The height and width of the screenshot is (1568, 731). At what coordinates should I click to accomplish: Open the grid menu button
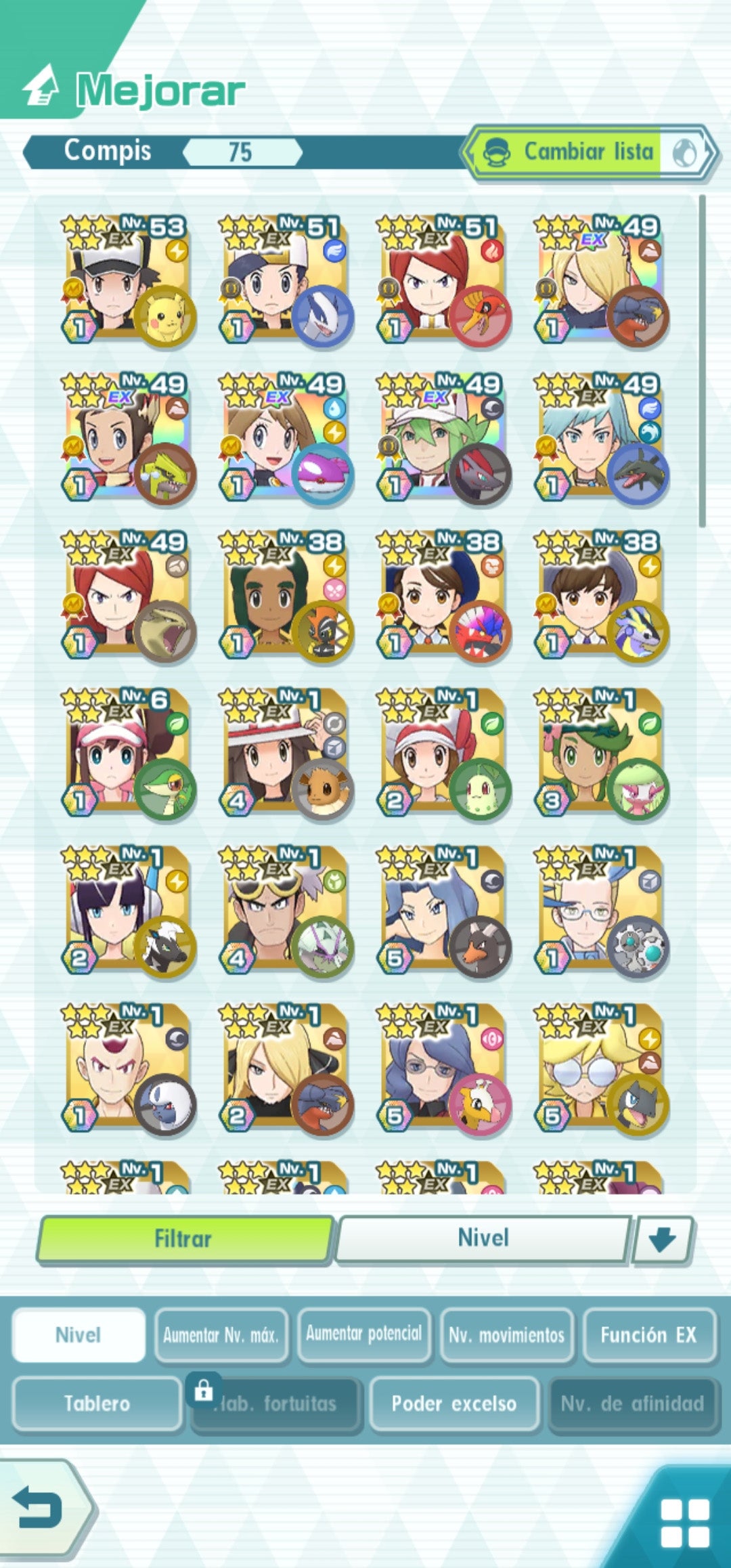click(x=684, y=1523)
